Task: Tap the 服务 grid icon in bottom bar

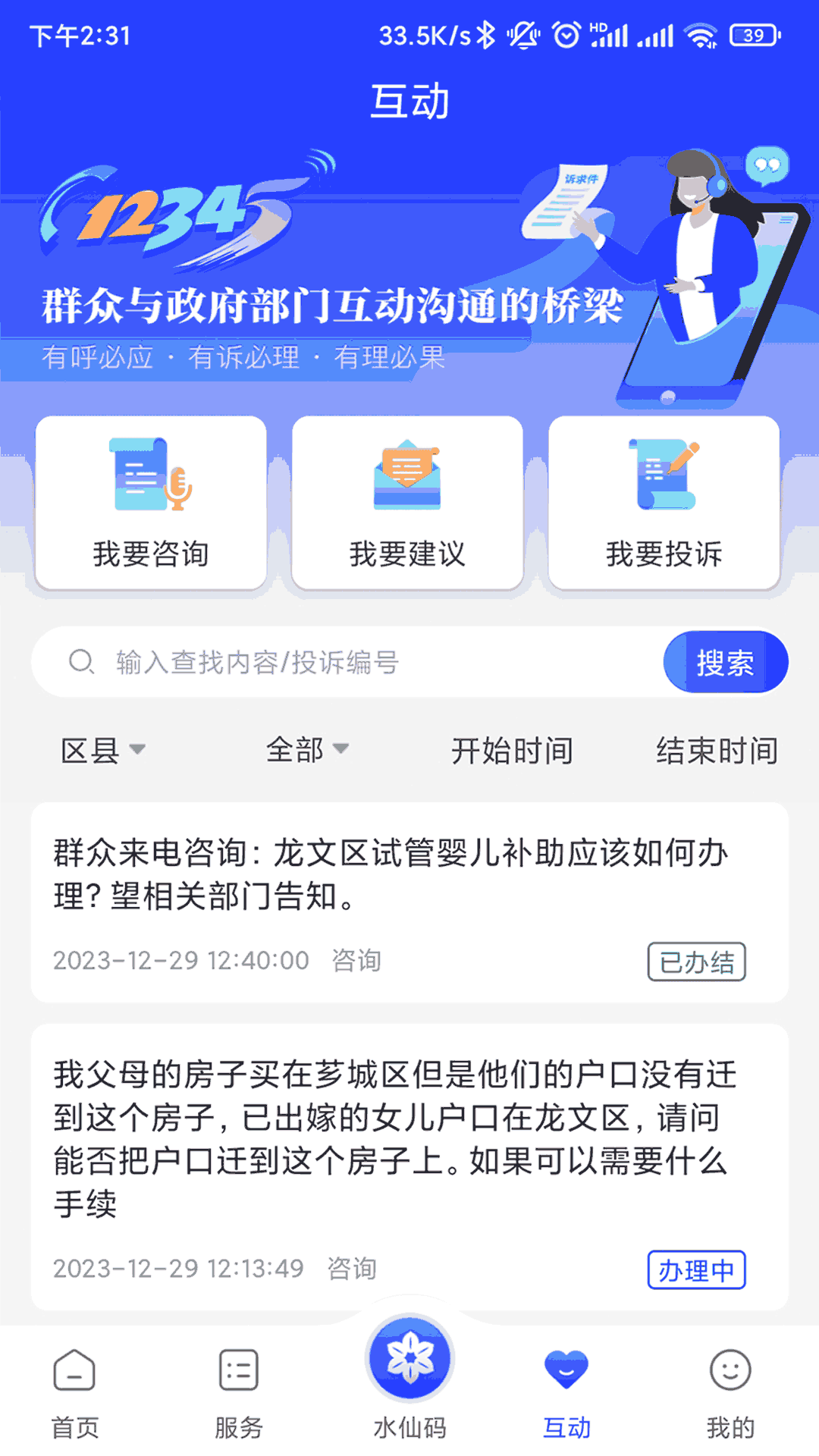Action: (237, 1370)
